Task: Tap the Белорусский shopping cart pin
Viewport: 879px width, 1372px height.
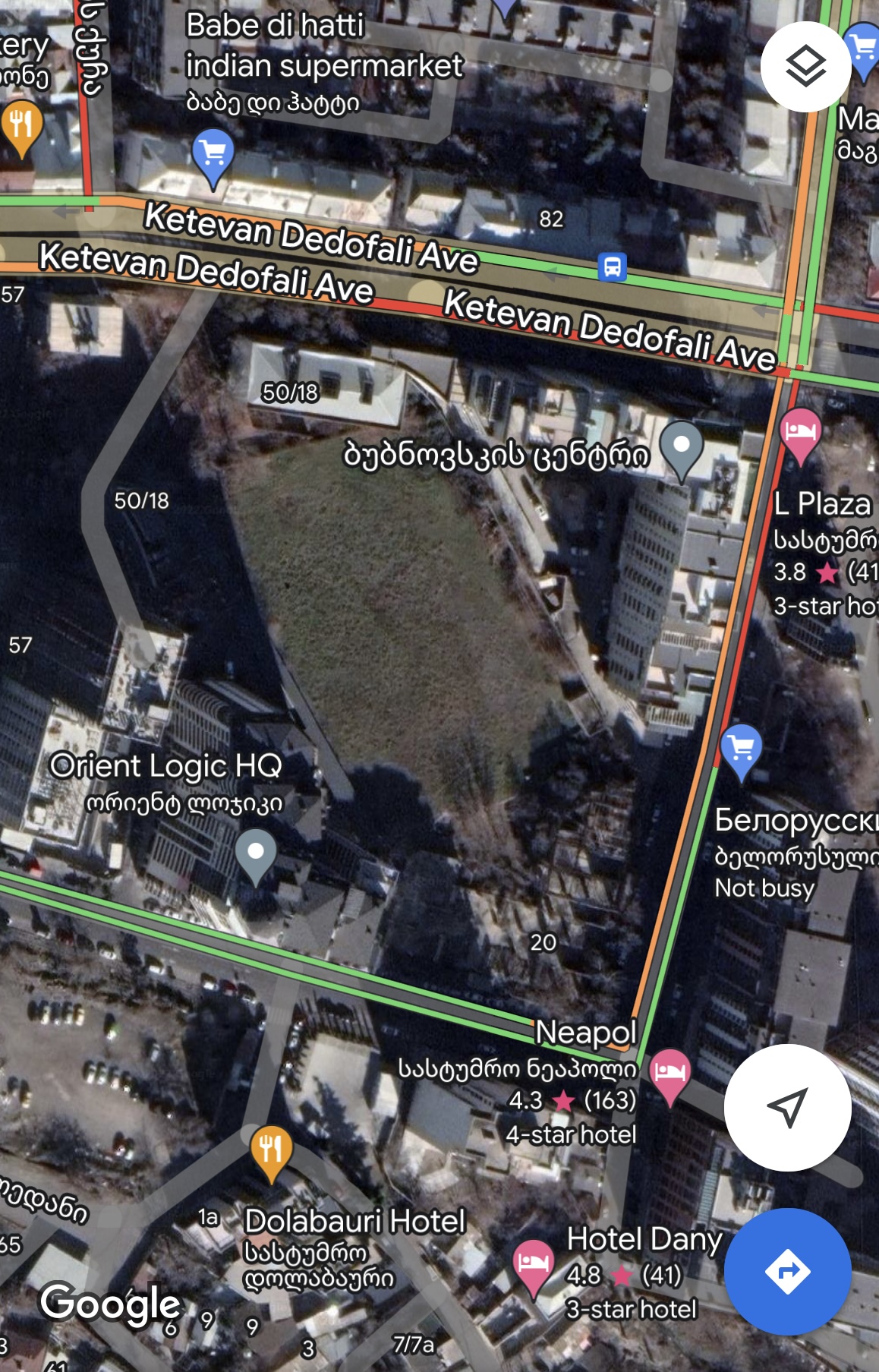Action: pyautogui.click(x=741, y=748)
